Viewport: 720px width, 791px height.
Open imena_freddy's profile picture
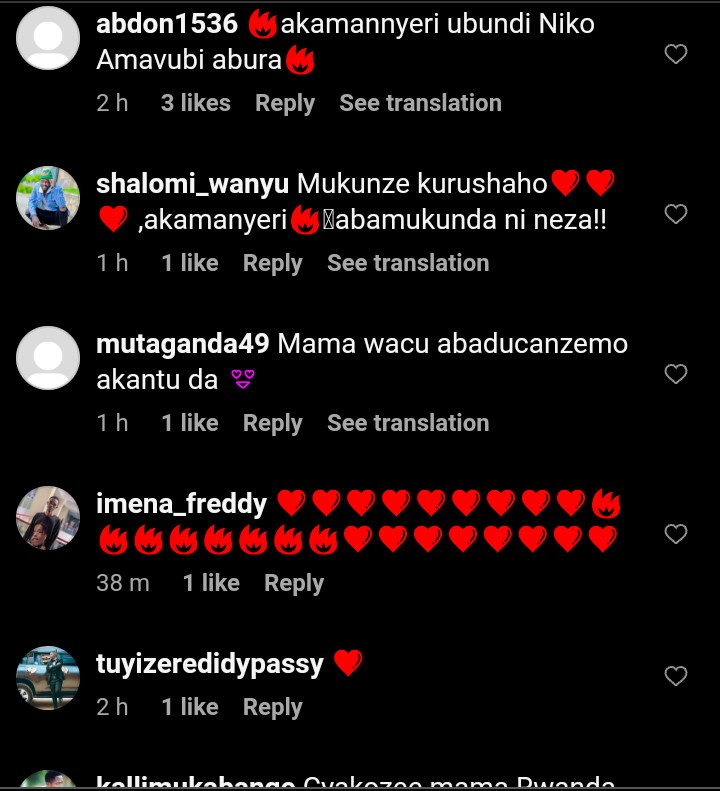(48, 517)
